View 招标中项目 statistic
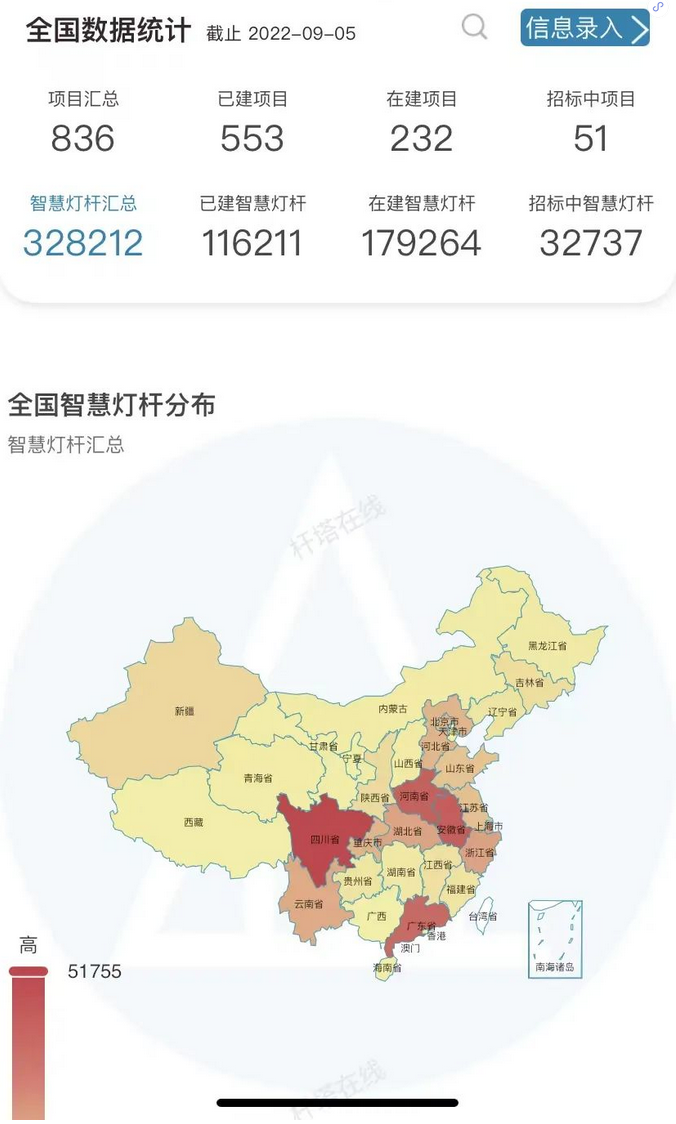The height and width of the screenshot is (1124, 676). point(591,123)
